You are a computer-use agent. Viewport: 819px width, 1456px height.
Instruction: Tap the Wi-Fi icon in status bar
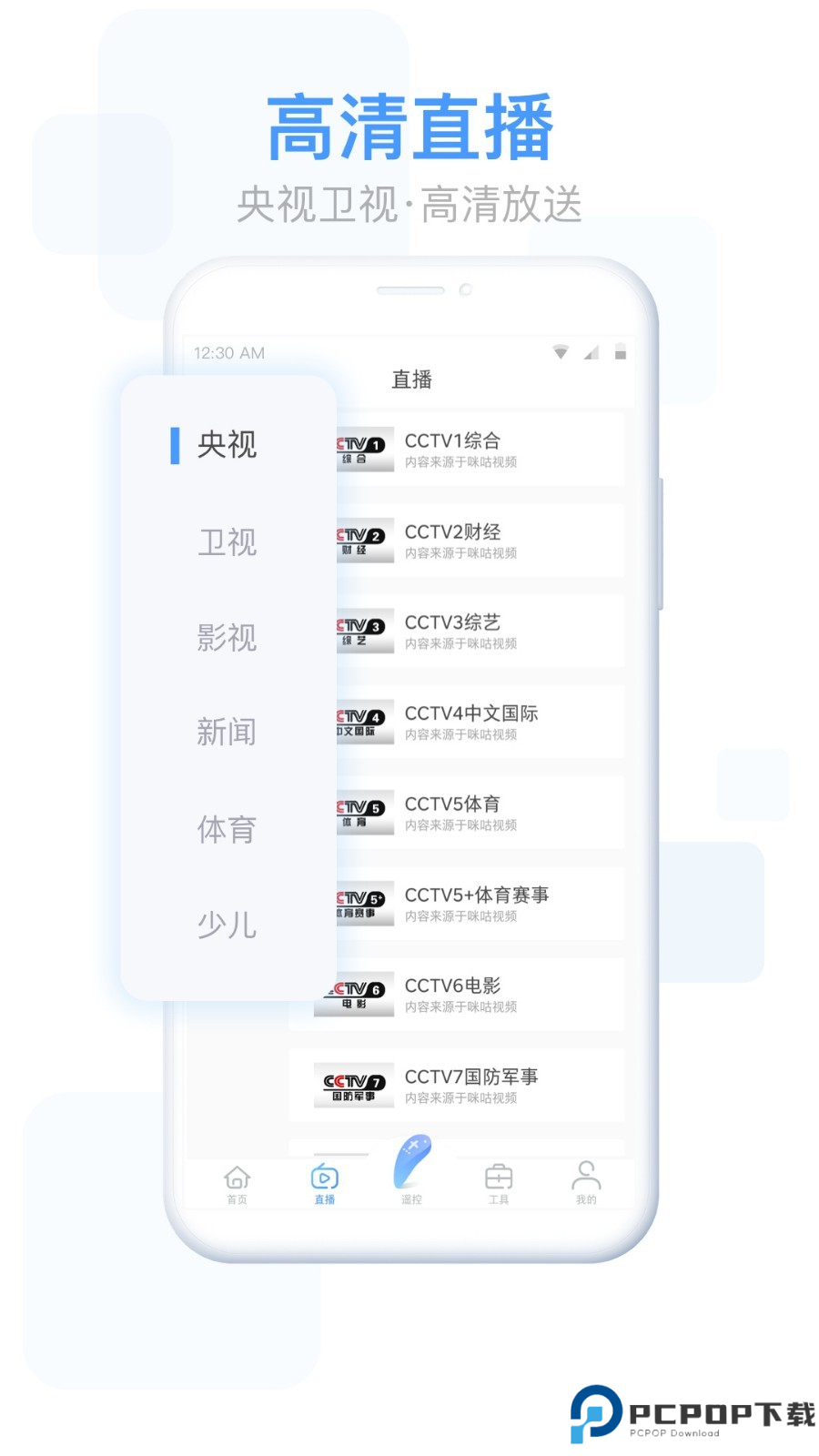[x=561, y=353]
